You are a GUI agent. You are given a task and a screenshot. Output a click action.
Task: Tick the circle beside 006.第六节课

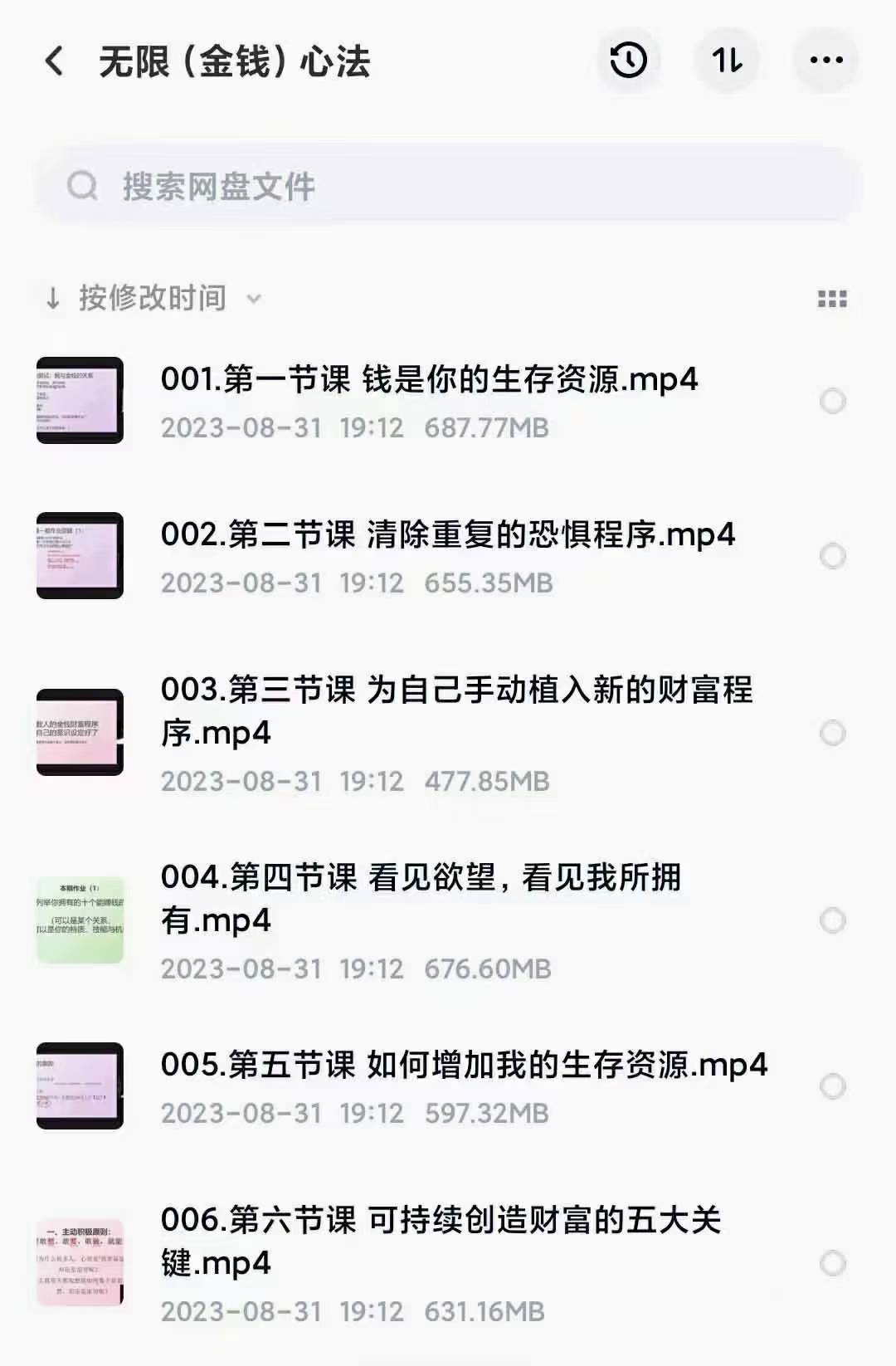click(832, 1263)
